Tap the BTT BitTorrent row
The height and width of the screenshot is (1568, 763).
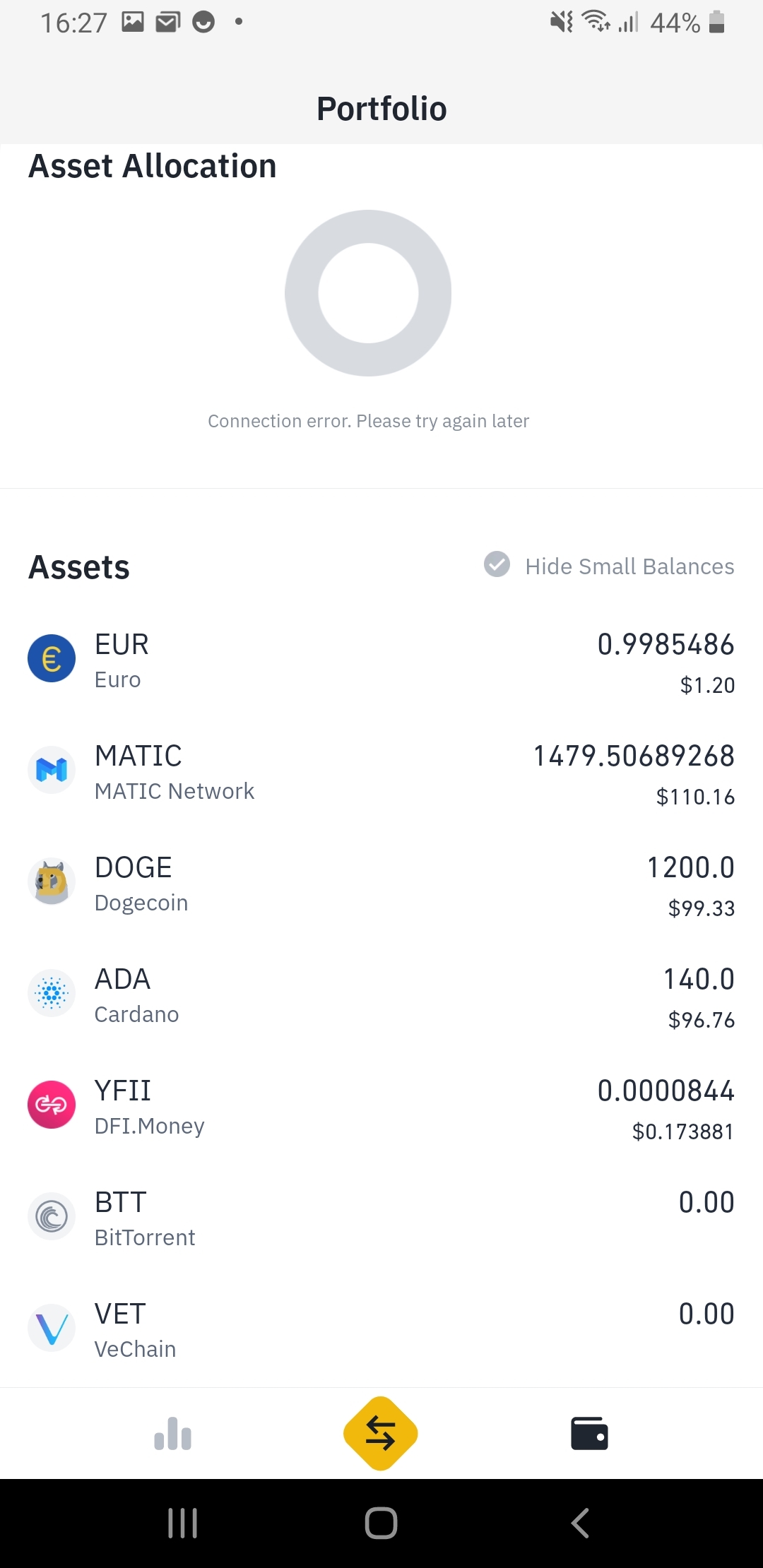tap(381, 1217)
